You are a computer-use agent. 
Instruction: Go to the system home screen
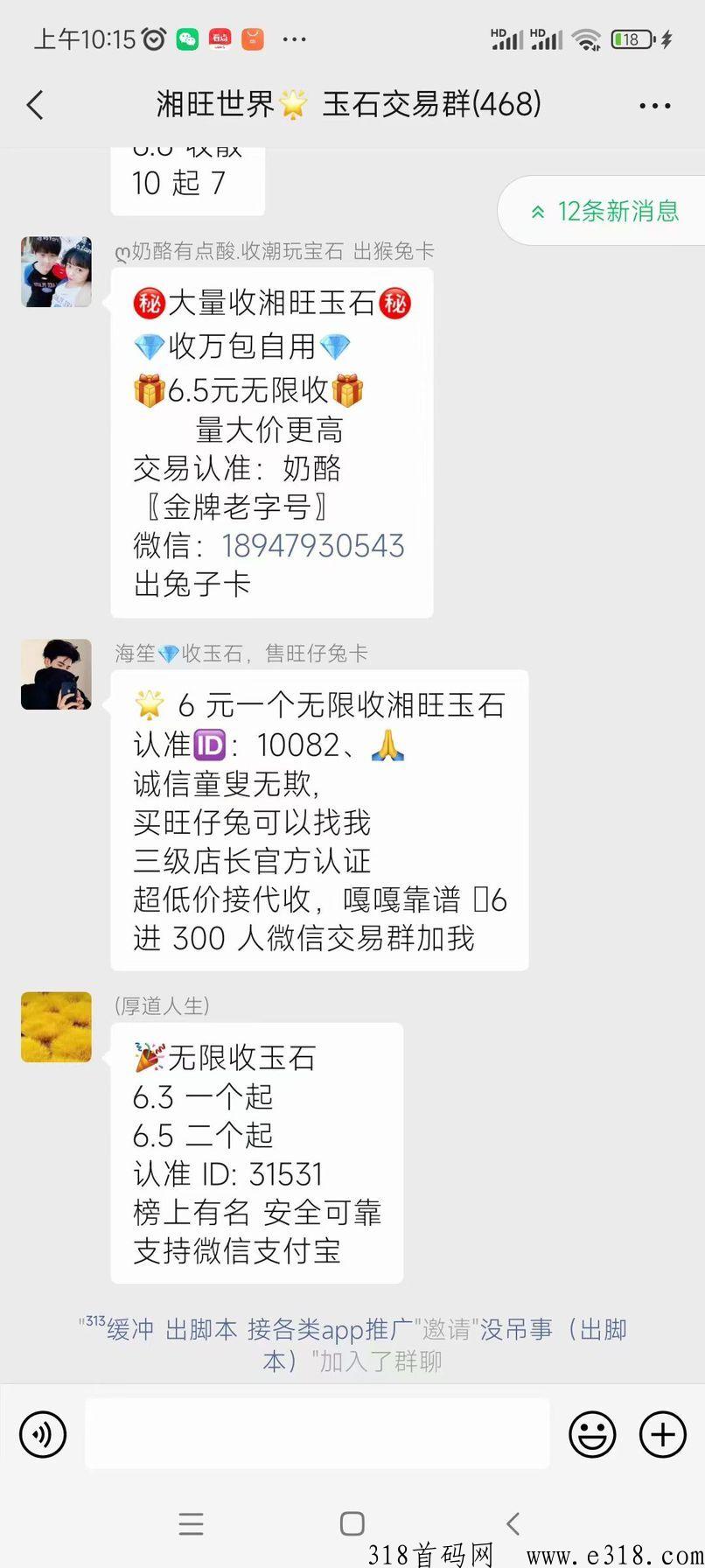pyautogui.click(x=352, y=1523)
